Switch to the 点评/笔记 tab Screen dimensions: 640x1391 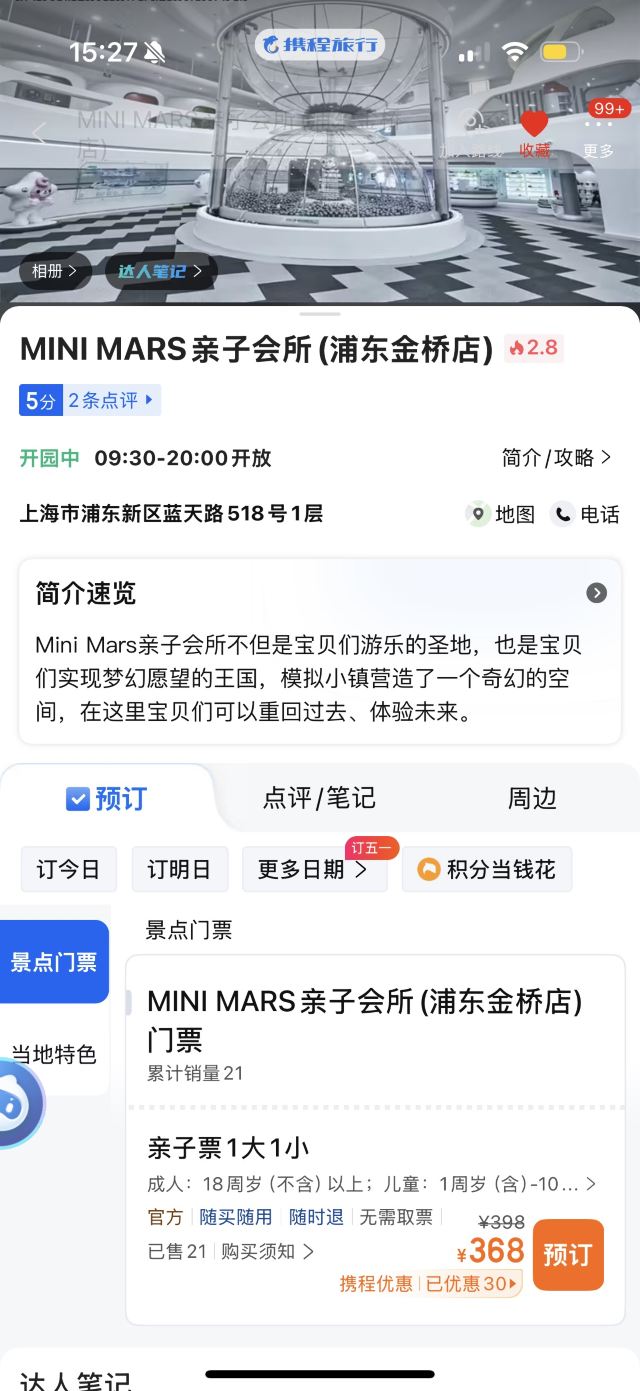click(319, 798)
